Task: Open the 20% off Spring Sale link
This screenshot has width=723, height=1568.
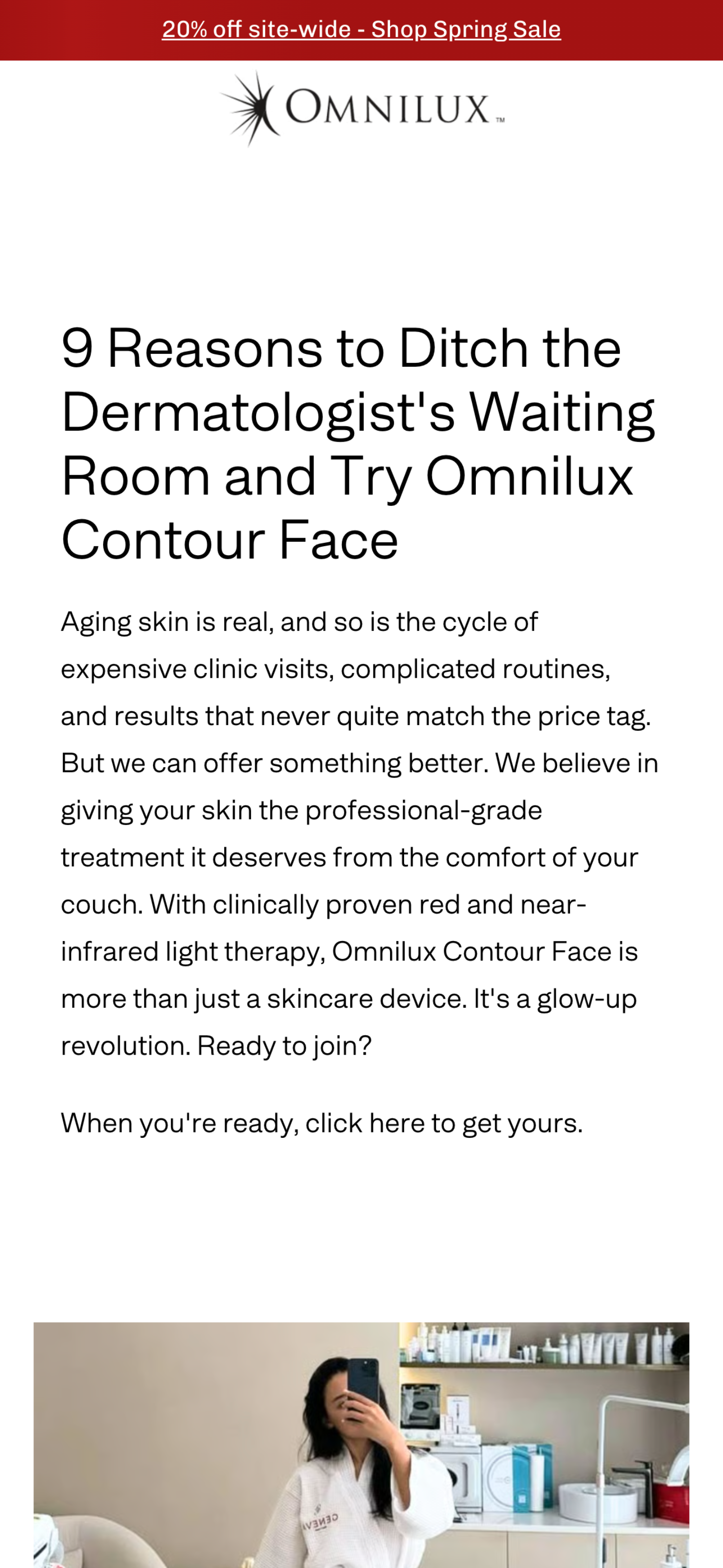Action: pos(361,29)
